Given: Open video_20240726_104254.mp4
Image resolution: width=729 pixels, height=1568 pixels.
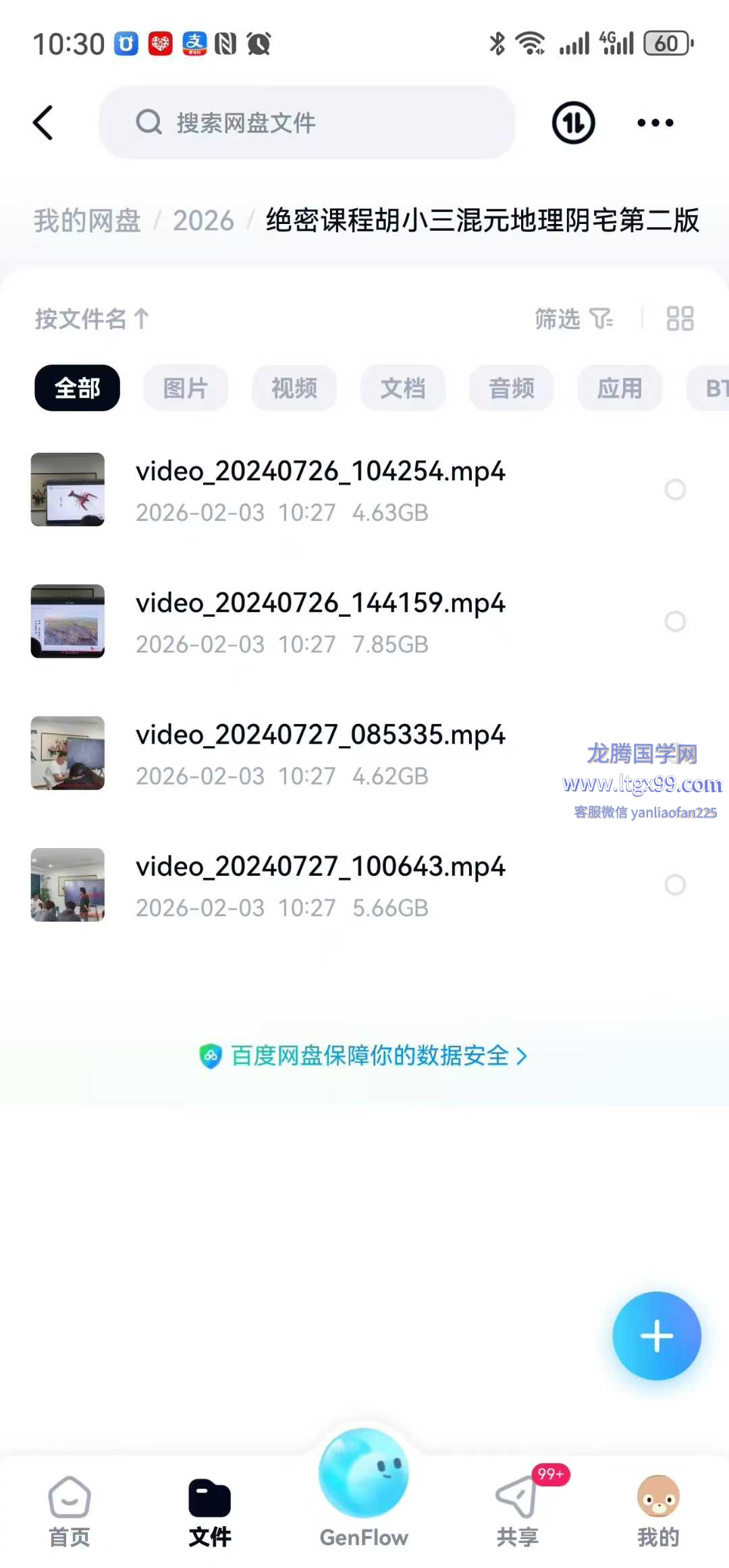Looking at the screenshot, I should [x=320, y=472].
